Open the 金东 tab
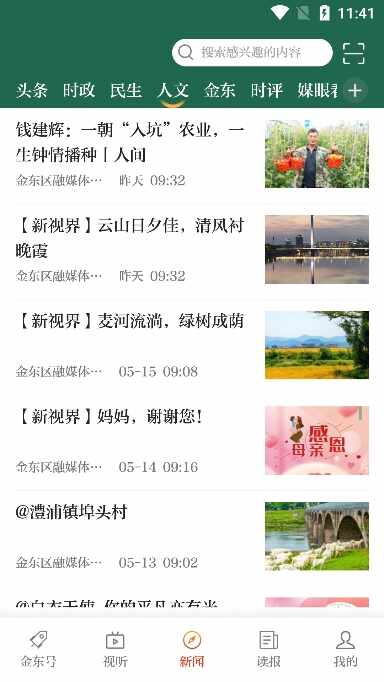 point(220,90)
